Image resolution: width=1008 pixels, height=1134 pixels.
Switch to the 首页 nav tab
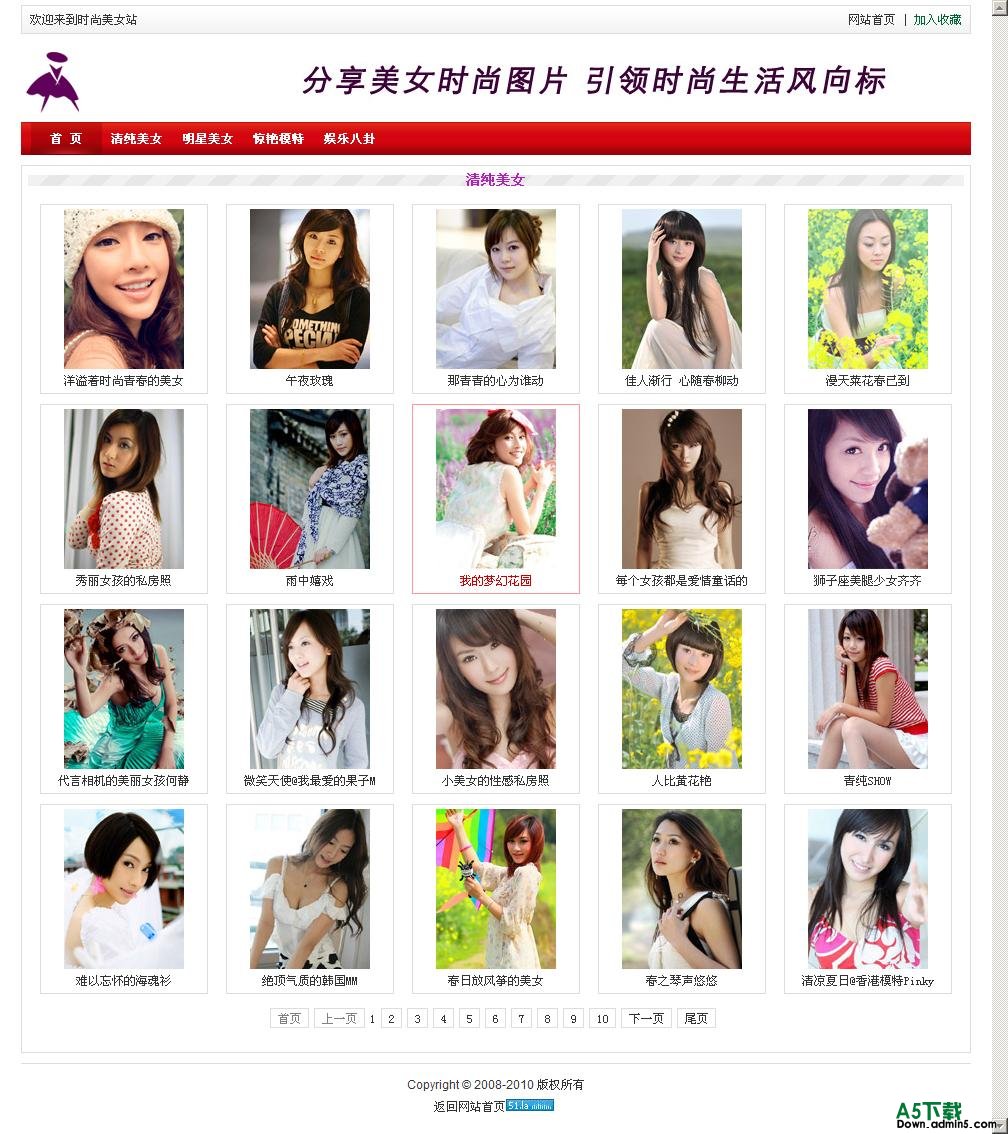pyautogui.click(x=66, y=139)
